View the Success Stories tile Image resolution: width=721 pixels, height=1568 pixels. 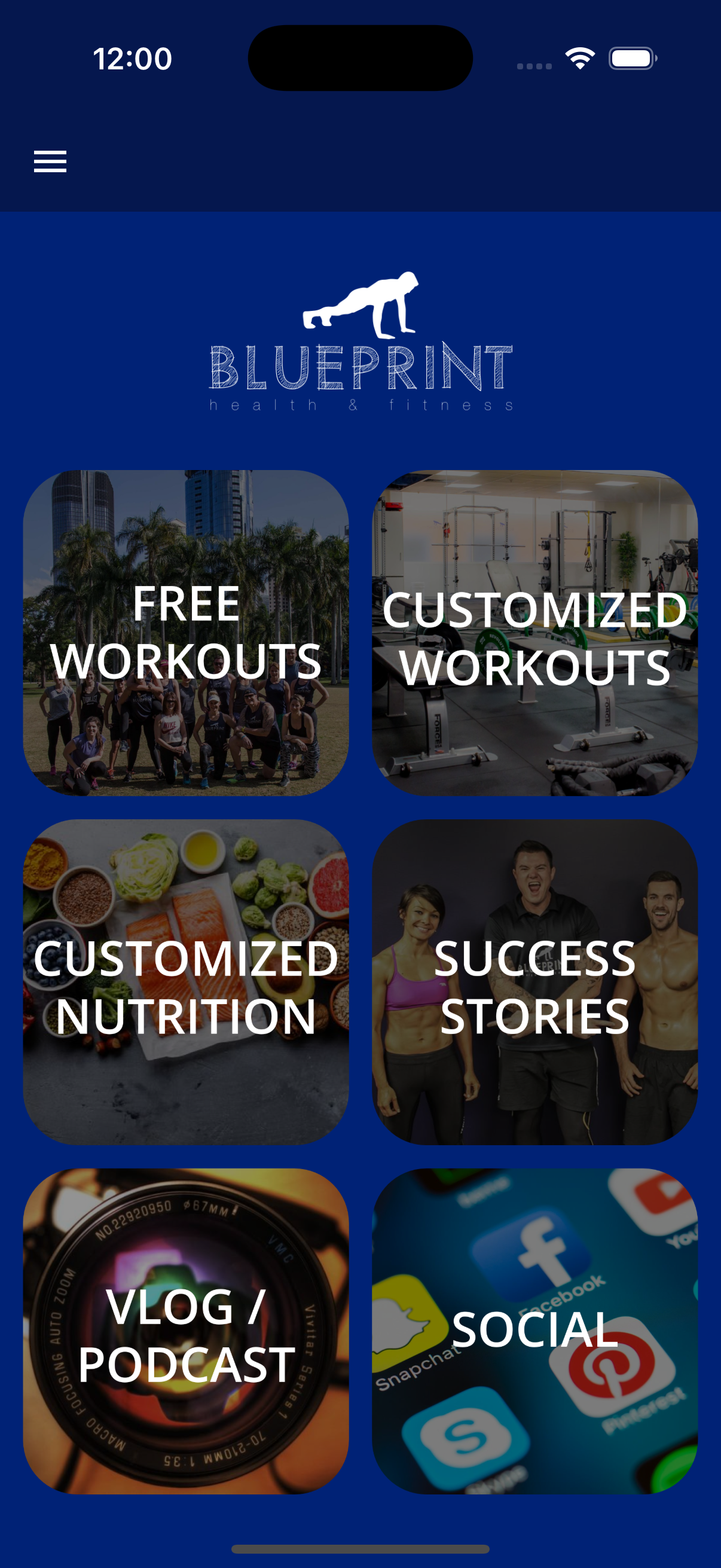(534, 981)
